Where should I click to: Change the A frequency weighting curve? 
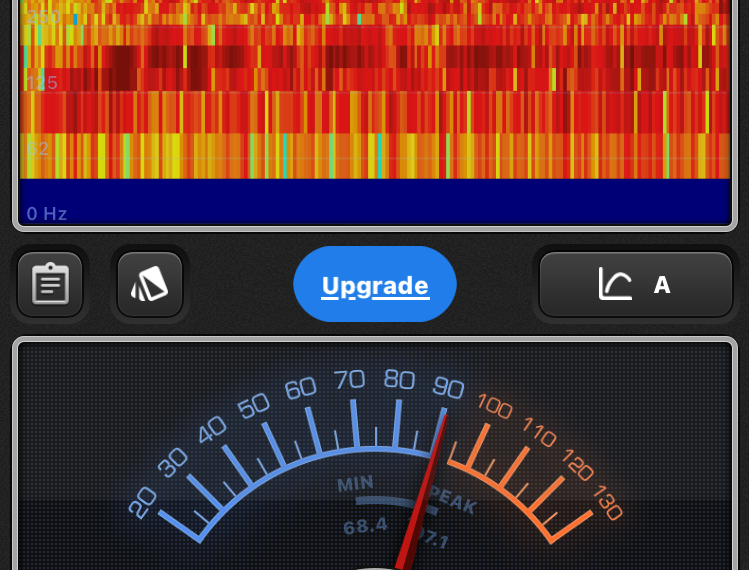636,285
